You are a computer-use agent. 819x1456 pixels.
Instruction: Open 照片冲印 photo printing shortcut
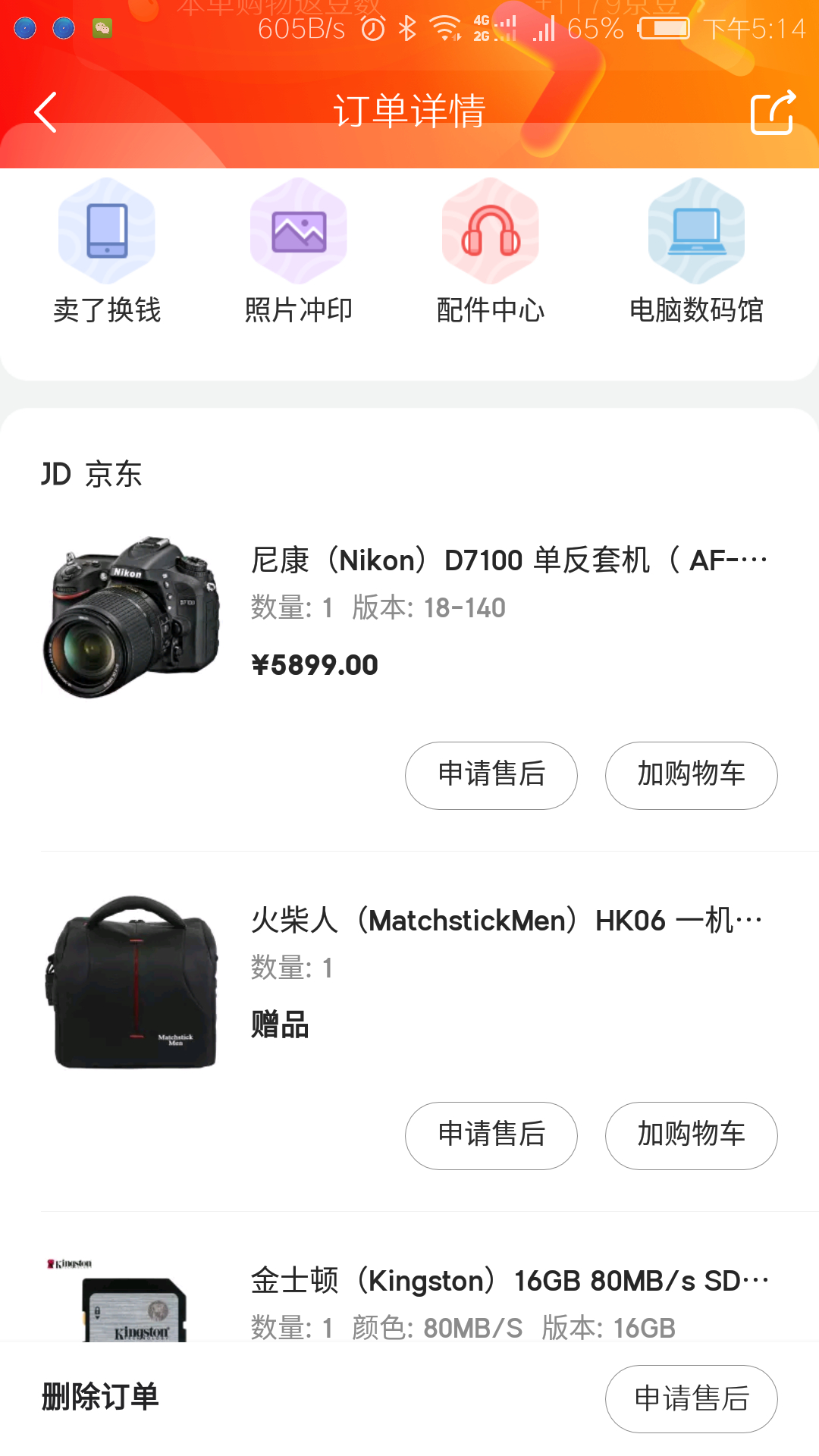pos(299,252)
